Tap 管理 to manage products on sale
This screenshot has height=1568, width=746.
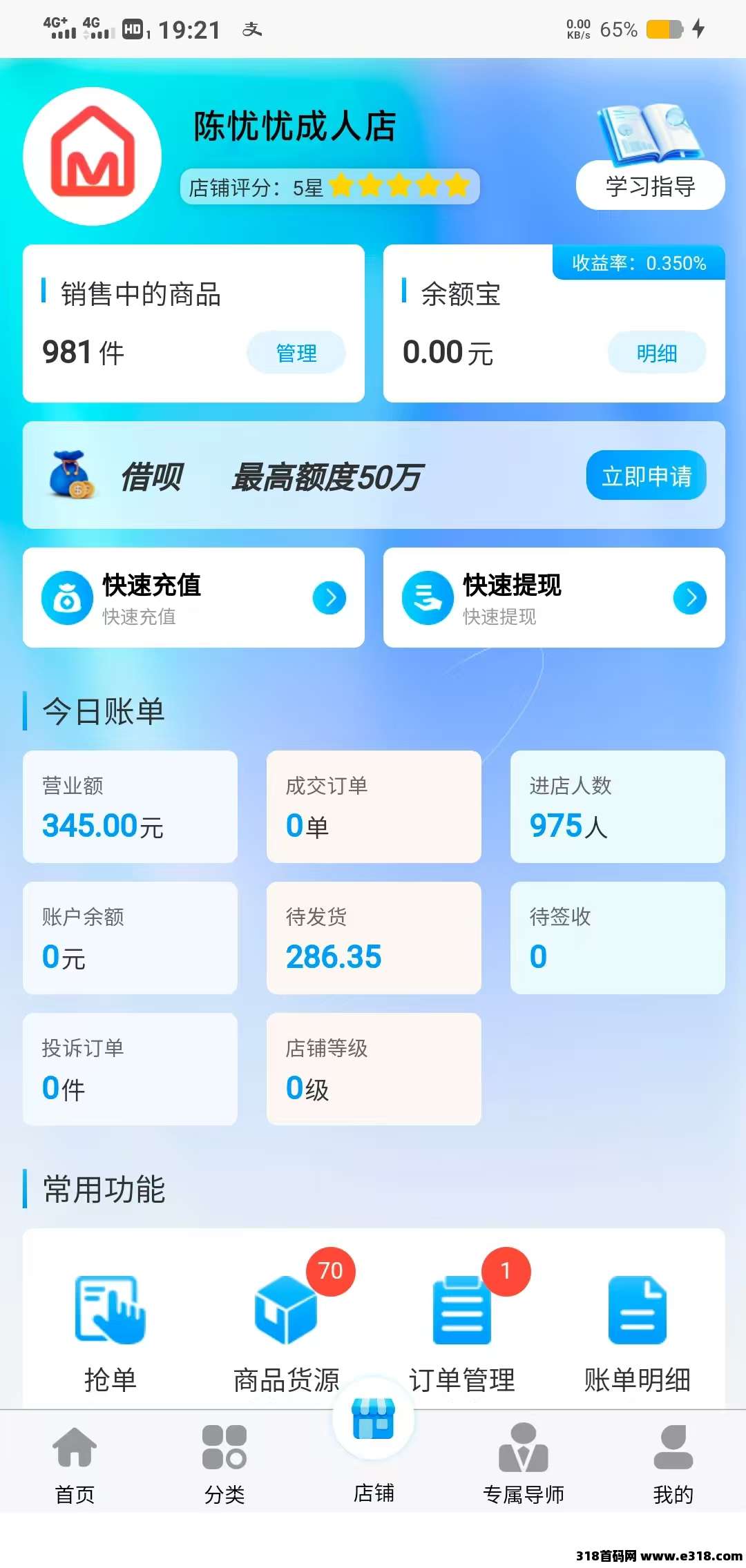[296, 353]
